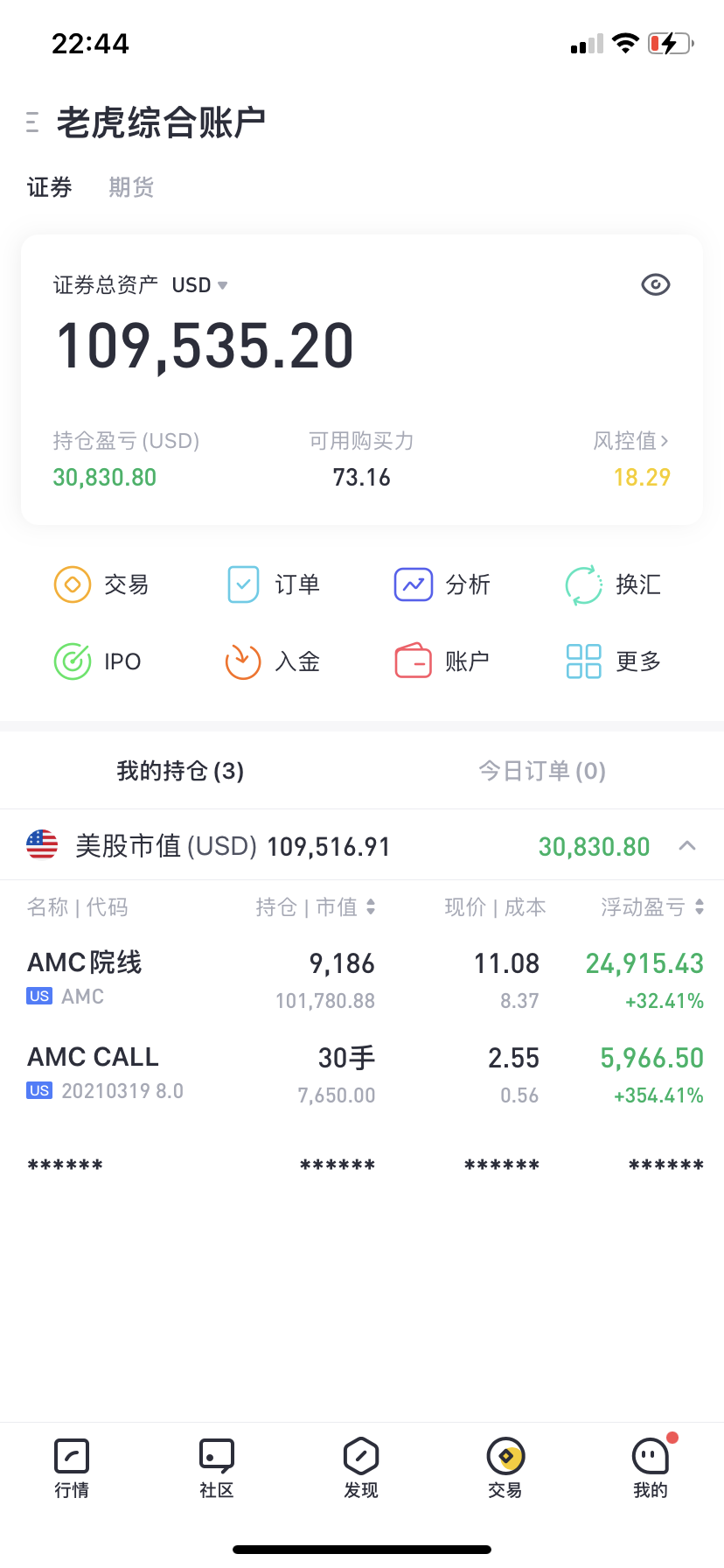Go to 行情 in bottom navigation

tap(72, 1468)
